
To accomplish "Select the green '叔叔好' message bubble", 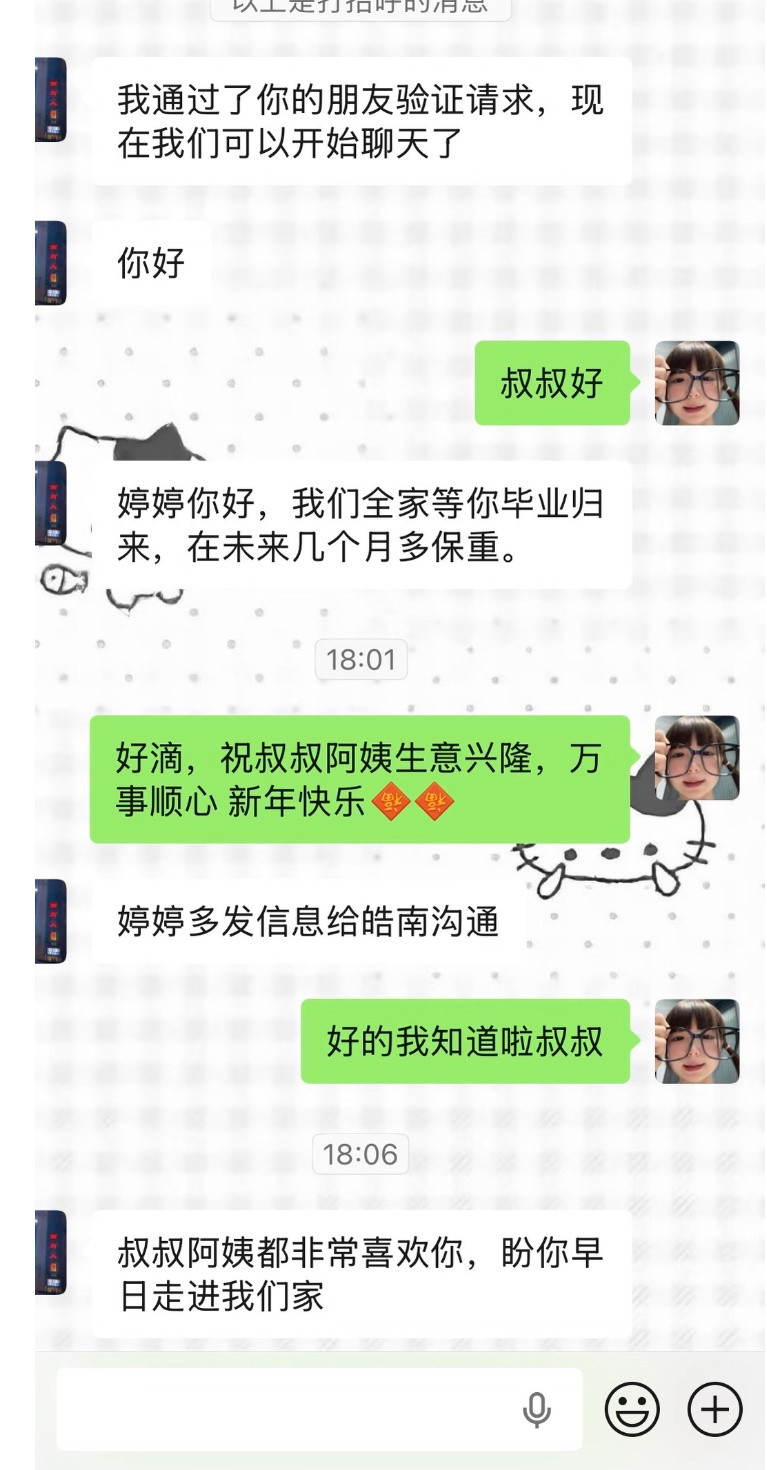I will point(553,385).
